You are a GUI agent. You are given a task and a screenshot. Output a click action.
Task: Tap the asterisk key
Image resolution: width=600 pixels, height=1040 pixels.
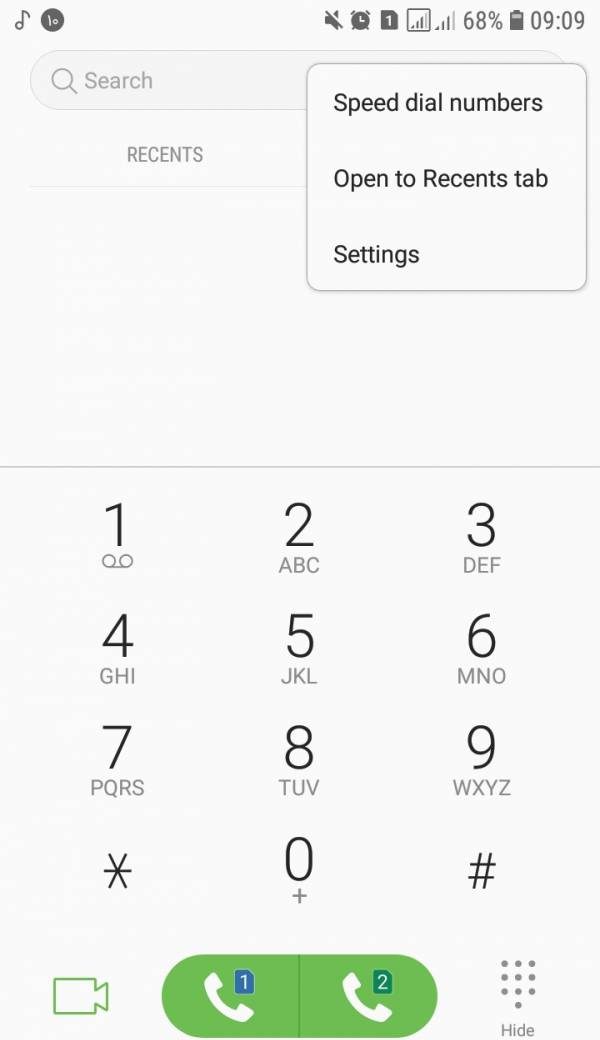point(117,872)
